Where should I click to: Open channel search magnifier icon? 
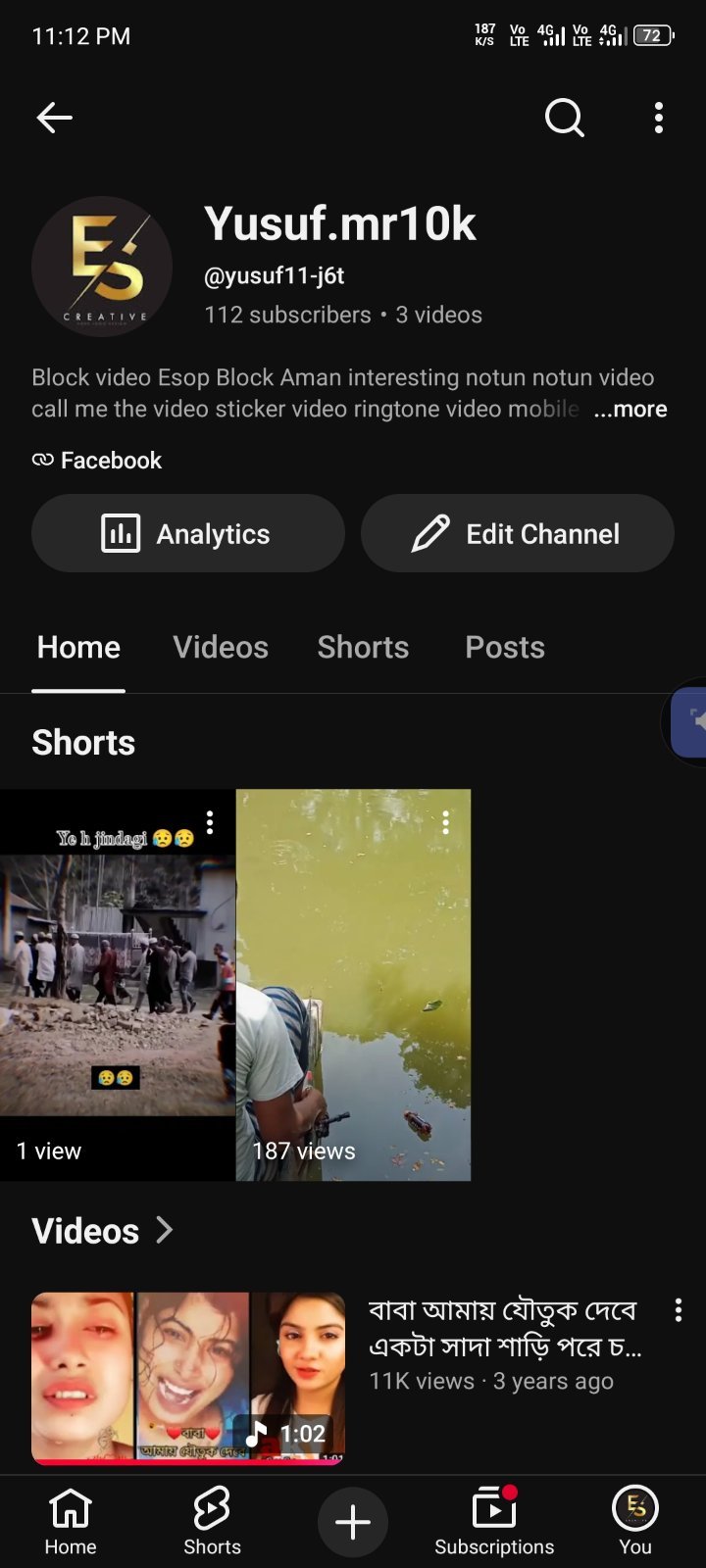[x=564, y=118]
